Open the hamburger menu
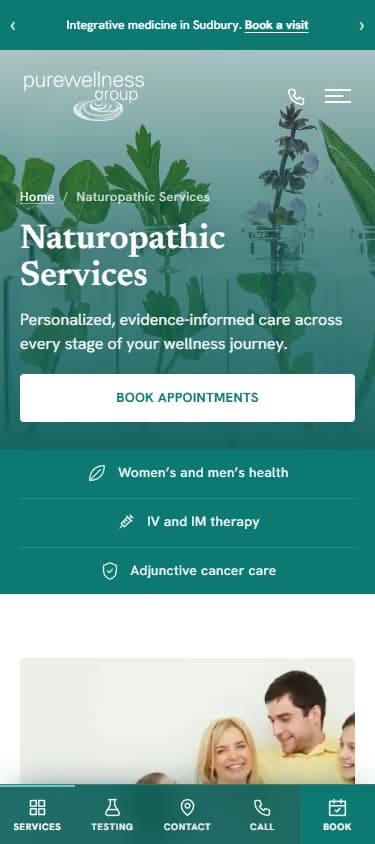 point(338,96)
